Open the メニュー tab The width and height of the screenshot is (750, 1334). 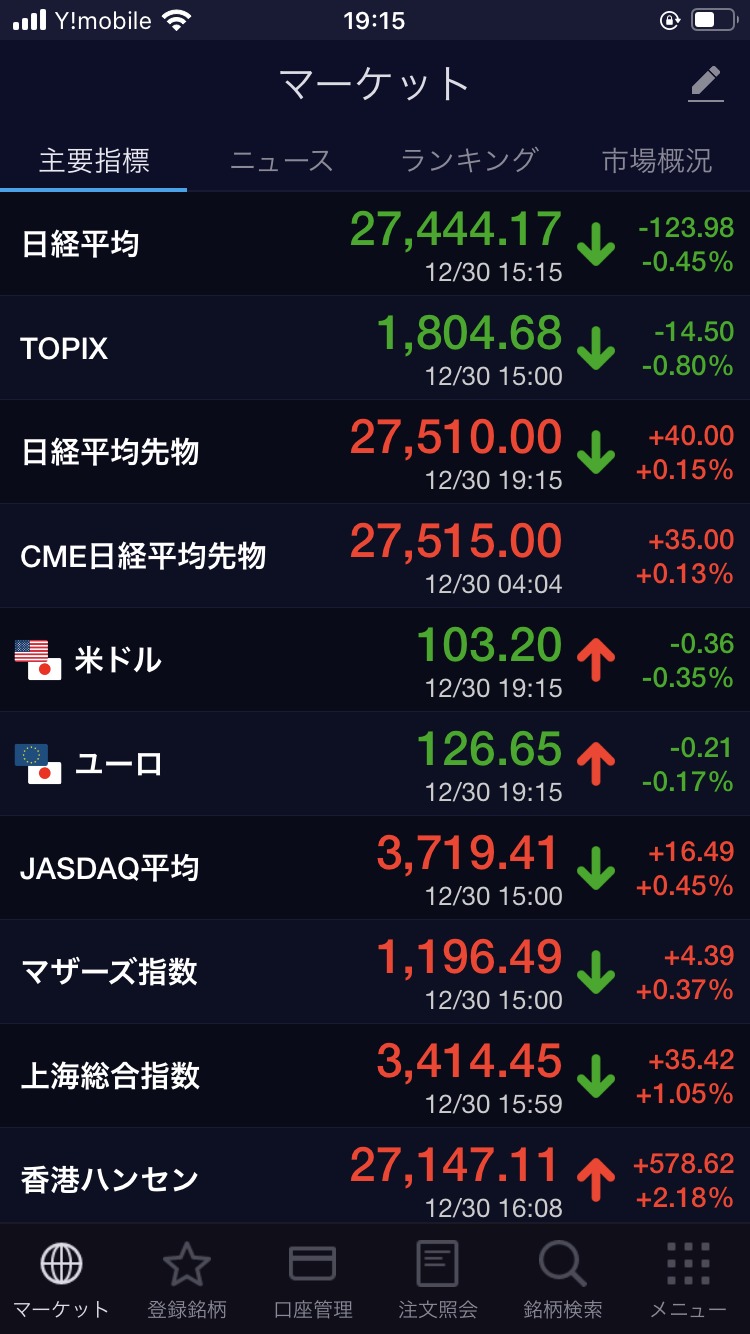688,1279
